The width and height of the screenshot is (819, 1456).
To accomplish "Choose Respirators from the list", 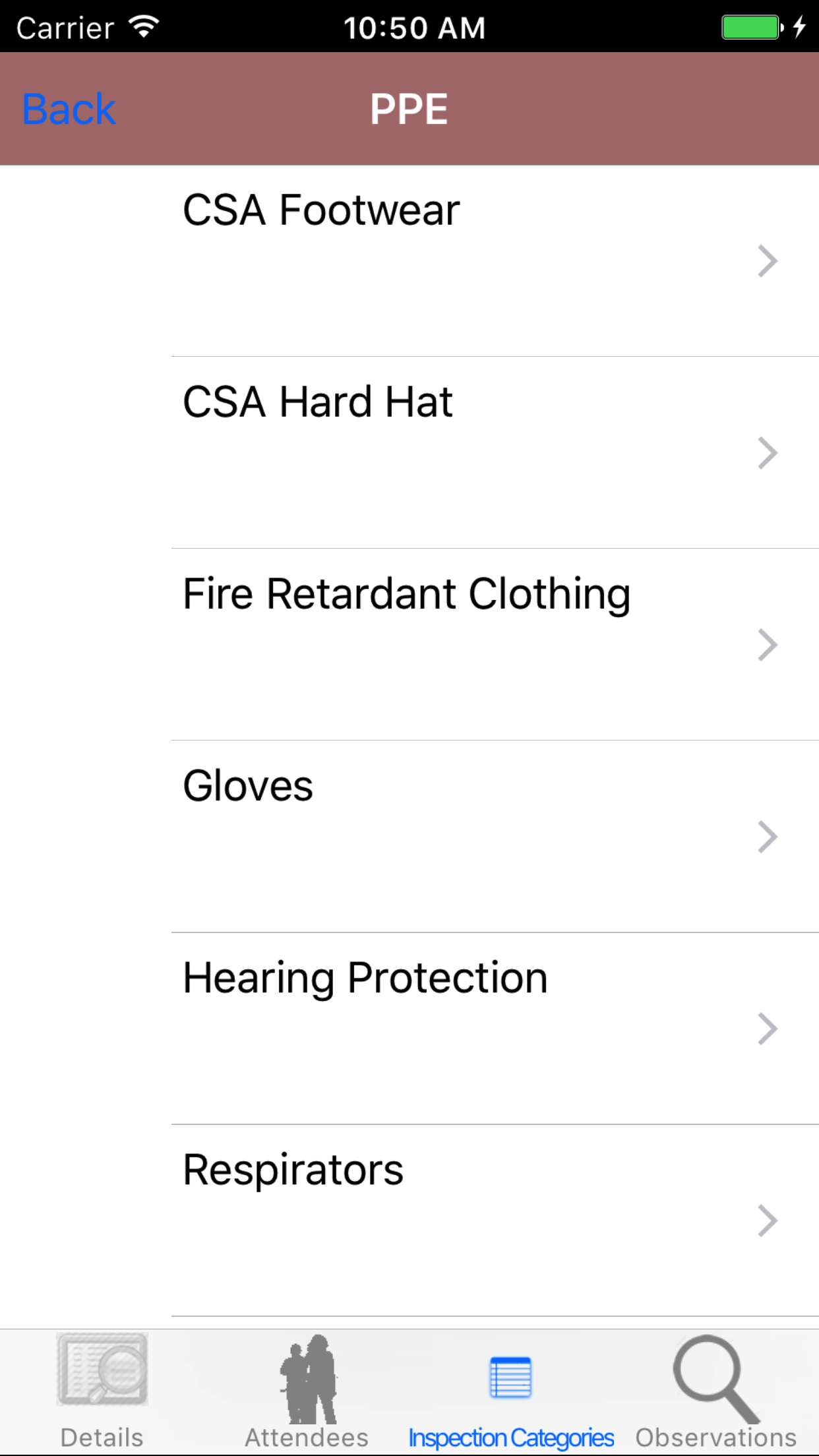I will click(462, 1220).
